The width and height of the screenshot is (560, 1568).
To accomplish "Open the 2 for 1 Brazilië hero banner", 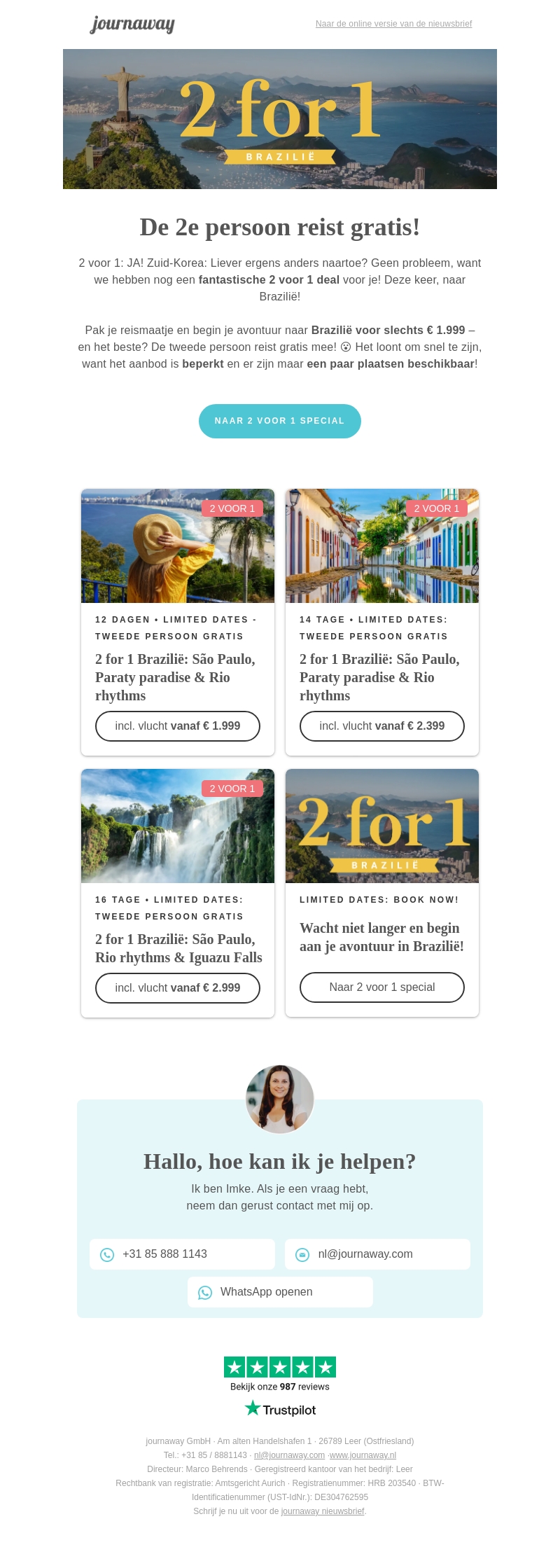I will pyautogui.click(x=280, y=119).
